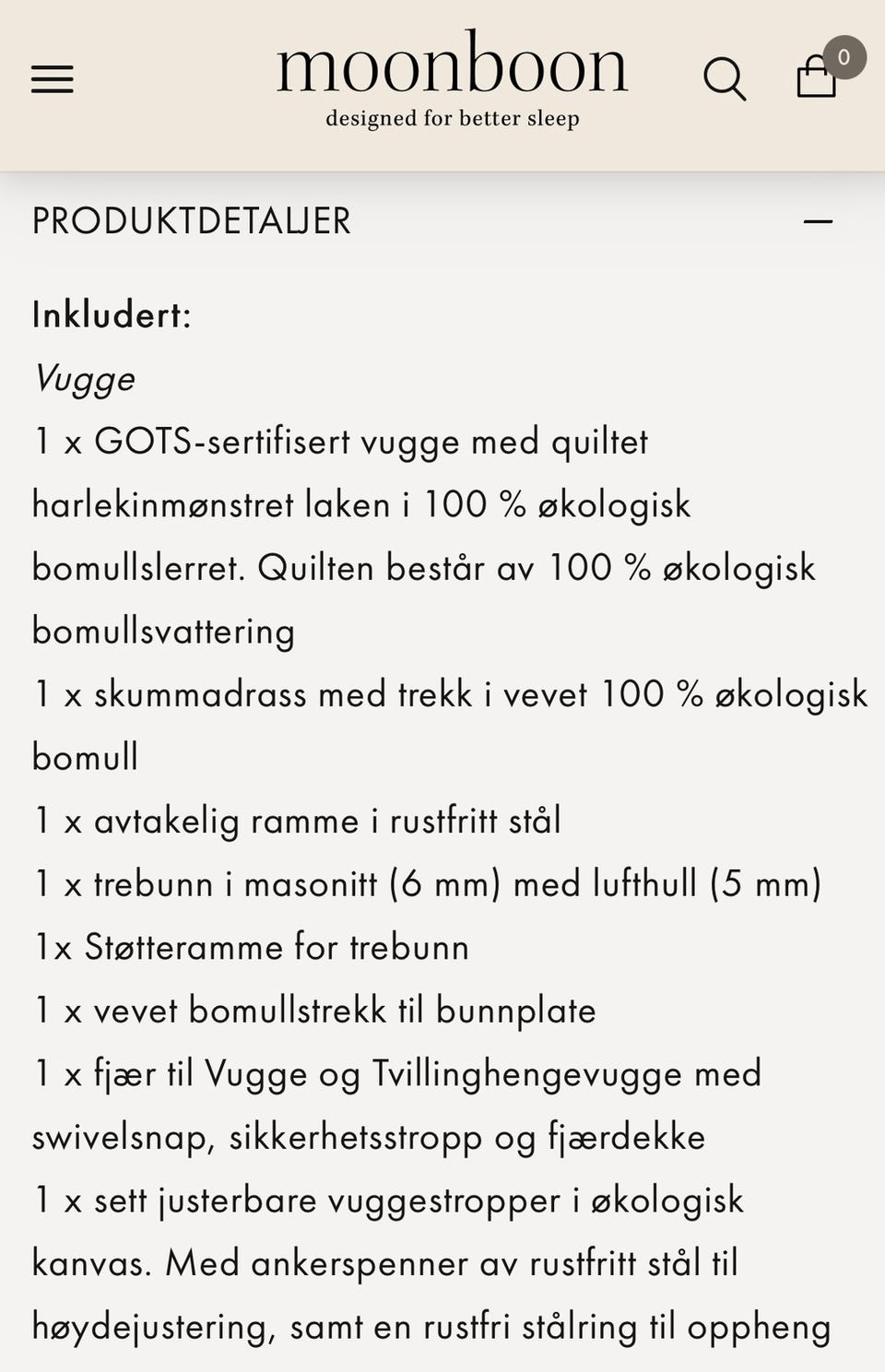Viewport: 885px width, 1372px height.
Task: Click the Støtteramme for trebunn line
Action: [x=250, y=946]
